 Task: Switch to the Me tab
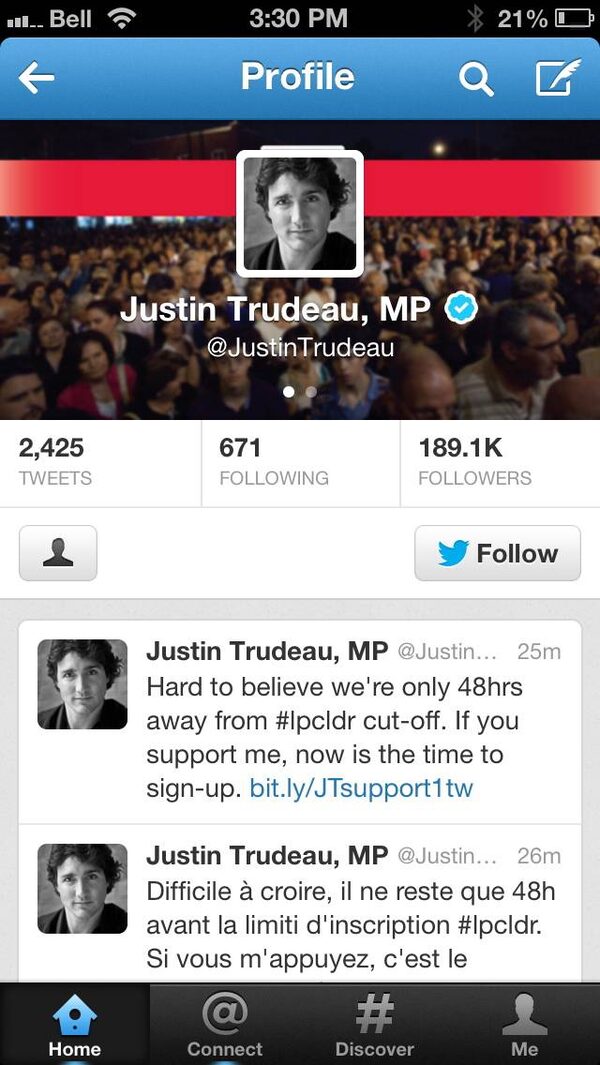[x=524, y=1025]
